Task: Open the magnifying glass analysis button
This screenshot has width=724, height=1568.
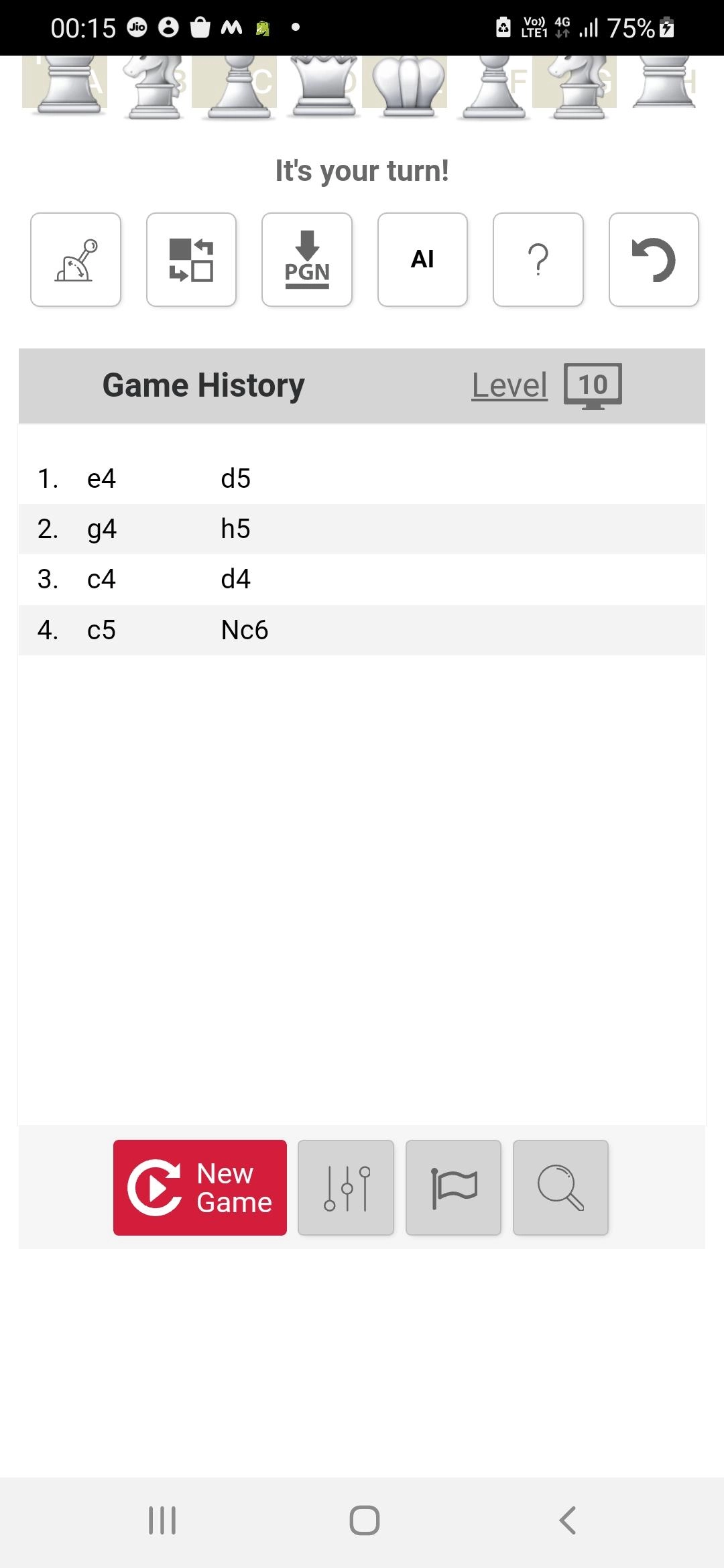Action: (560, 1187)
